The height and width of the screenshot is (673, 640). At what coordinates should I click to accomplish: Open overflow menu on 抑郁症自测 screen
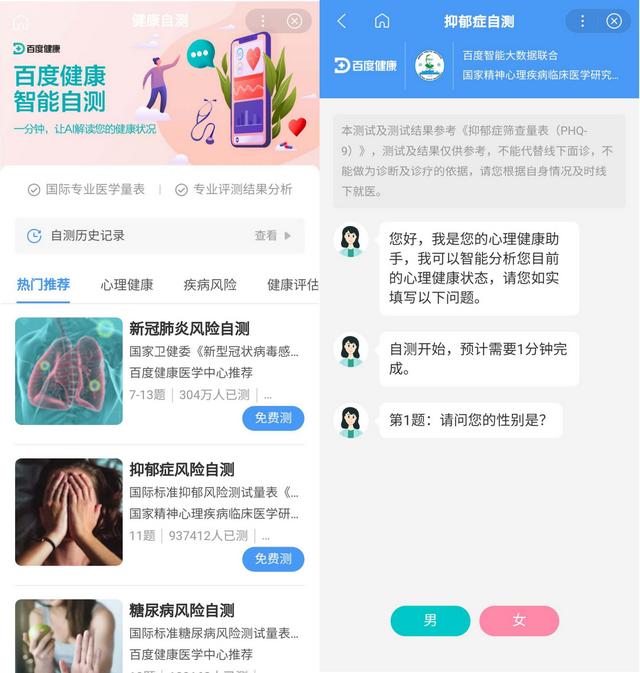(582, 21)
